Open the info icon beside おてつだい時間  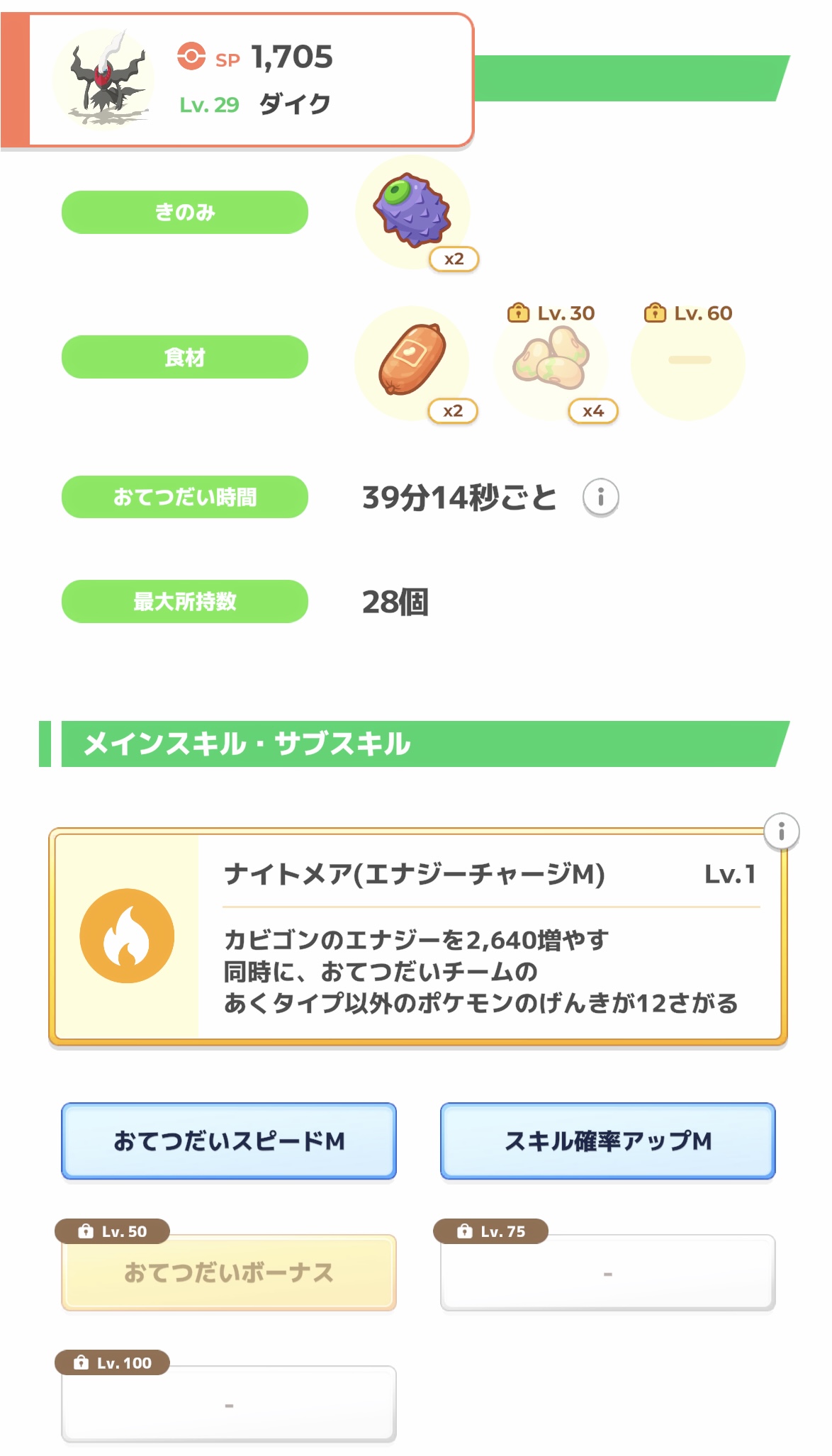[600, 498]
